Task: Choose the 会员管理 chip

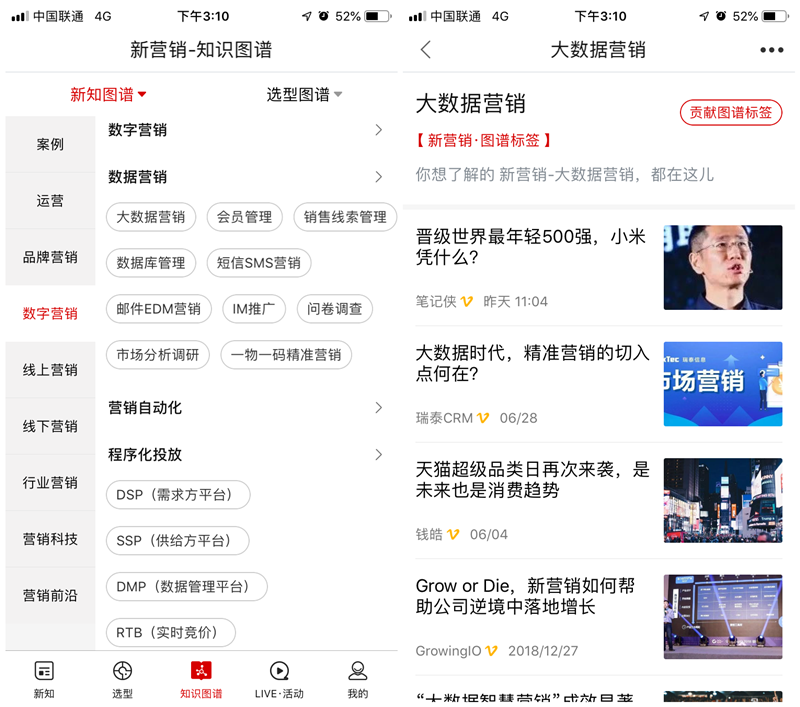Action: pos(245,217)
